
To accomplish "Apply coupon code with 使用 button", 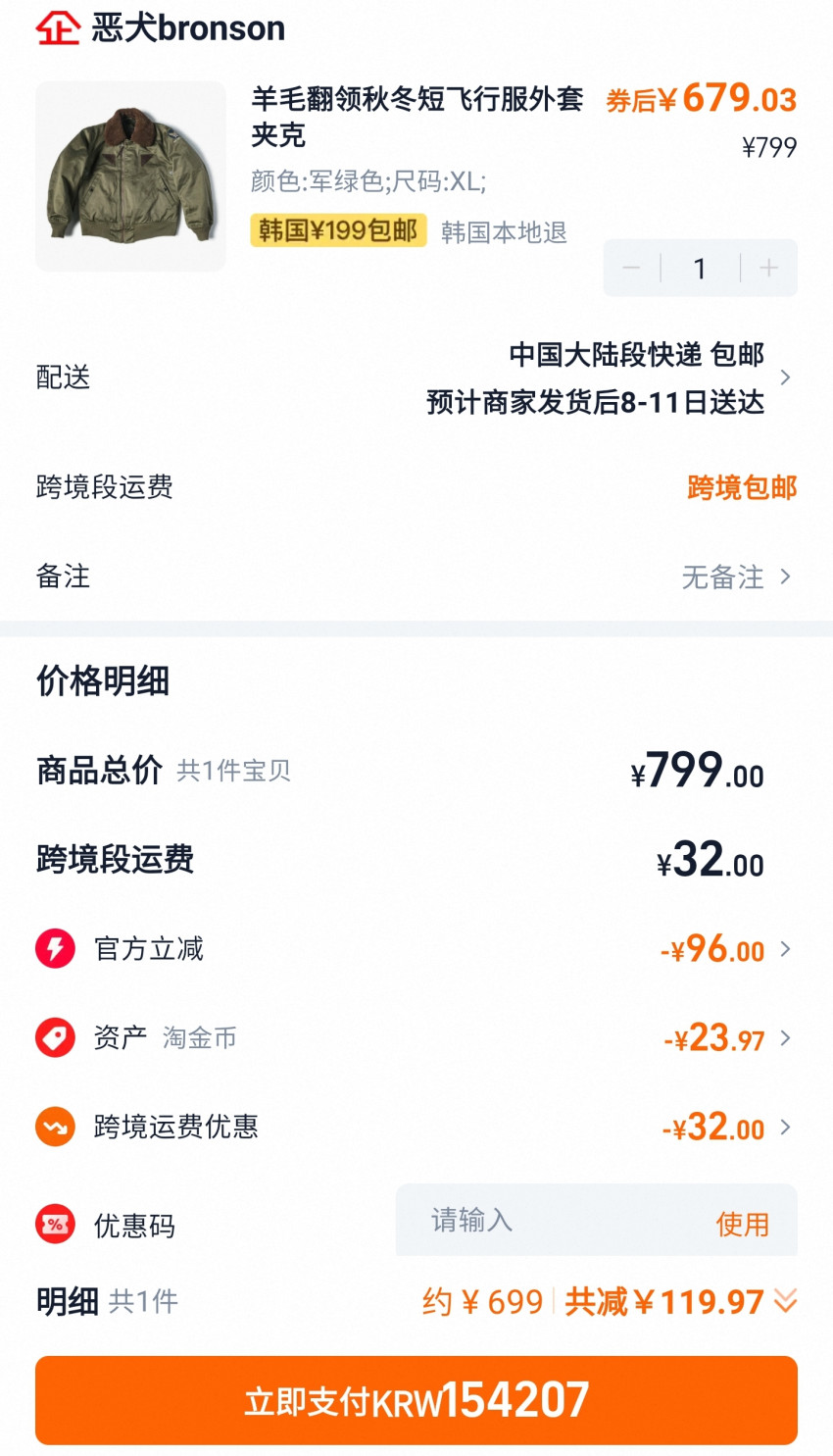I will click(742, 1224).
